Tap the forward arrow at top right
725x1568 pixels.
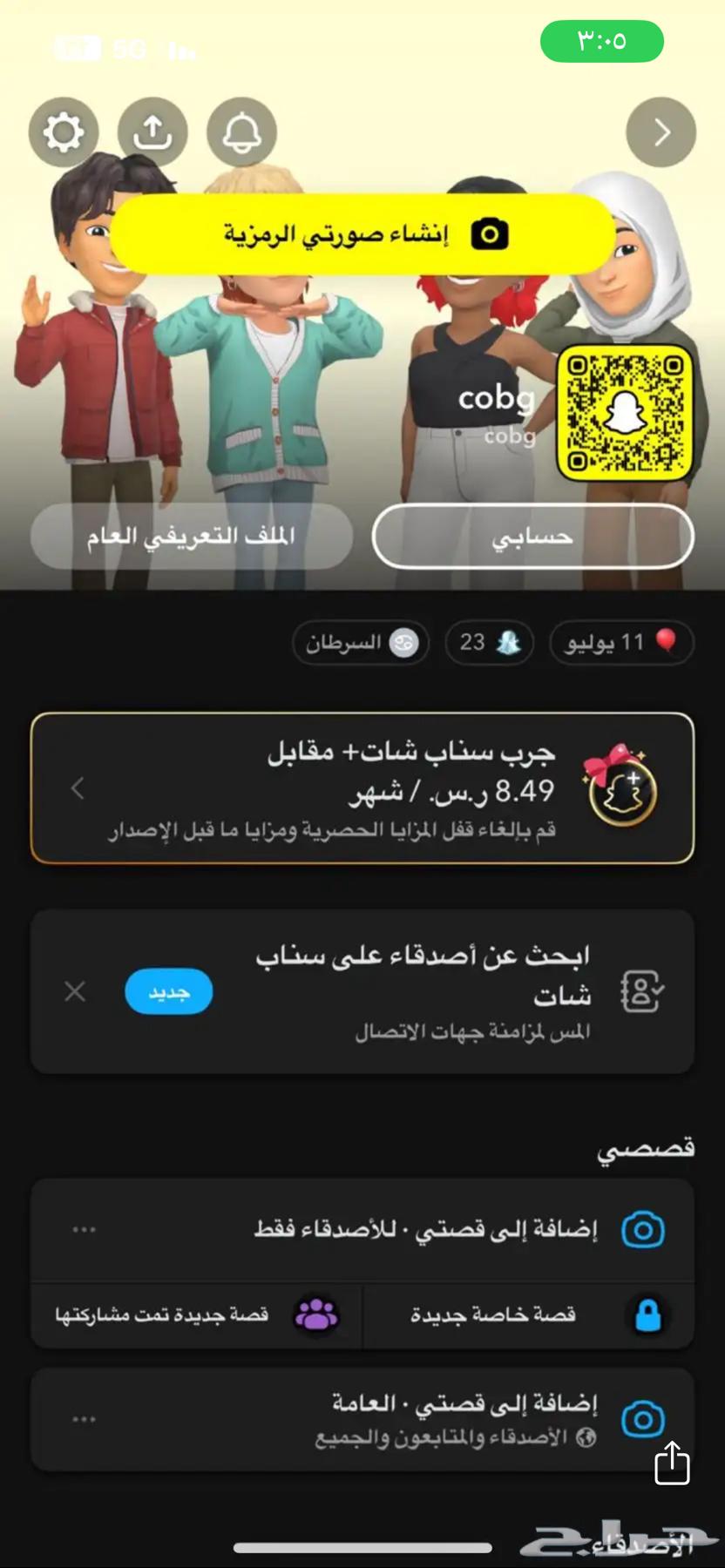coord(661,132)
